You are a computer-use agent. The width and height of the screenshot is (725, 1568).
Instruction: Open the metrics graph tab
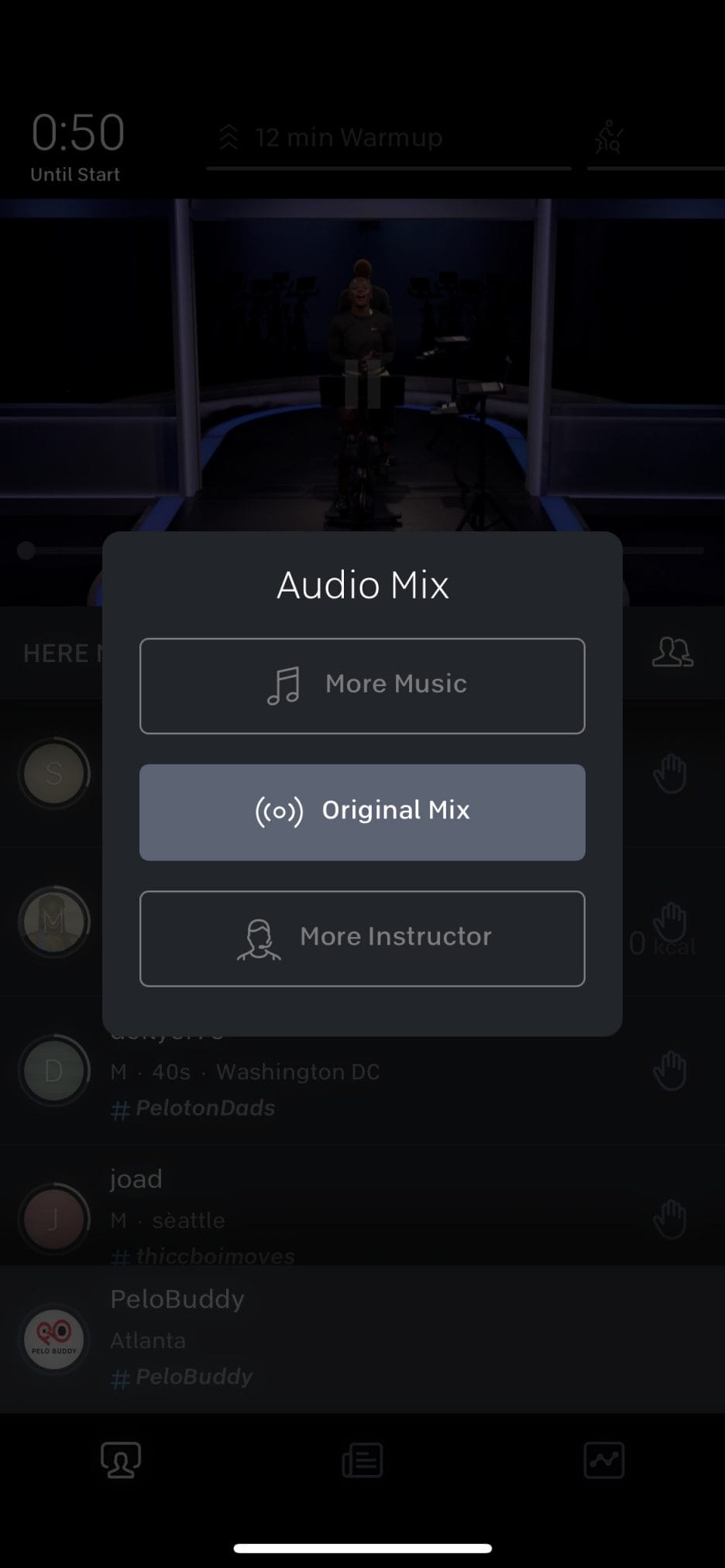point(603,1460)
